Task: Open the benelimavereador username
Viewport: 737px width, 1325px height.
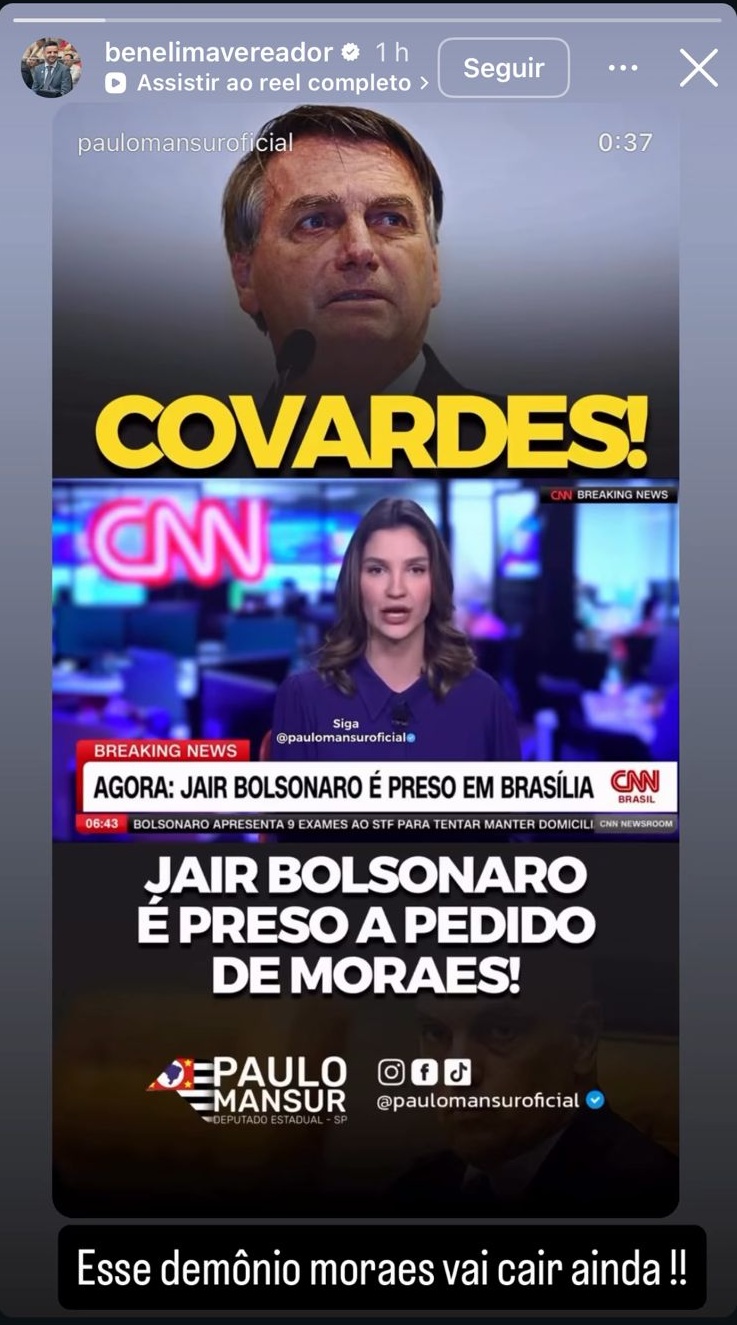Action: 218,52
